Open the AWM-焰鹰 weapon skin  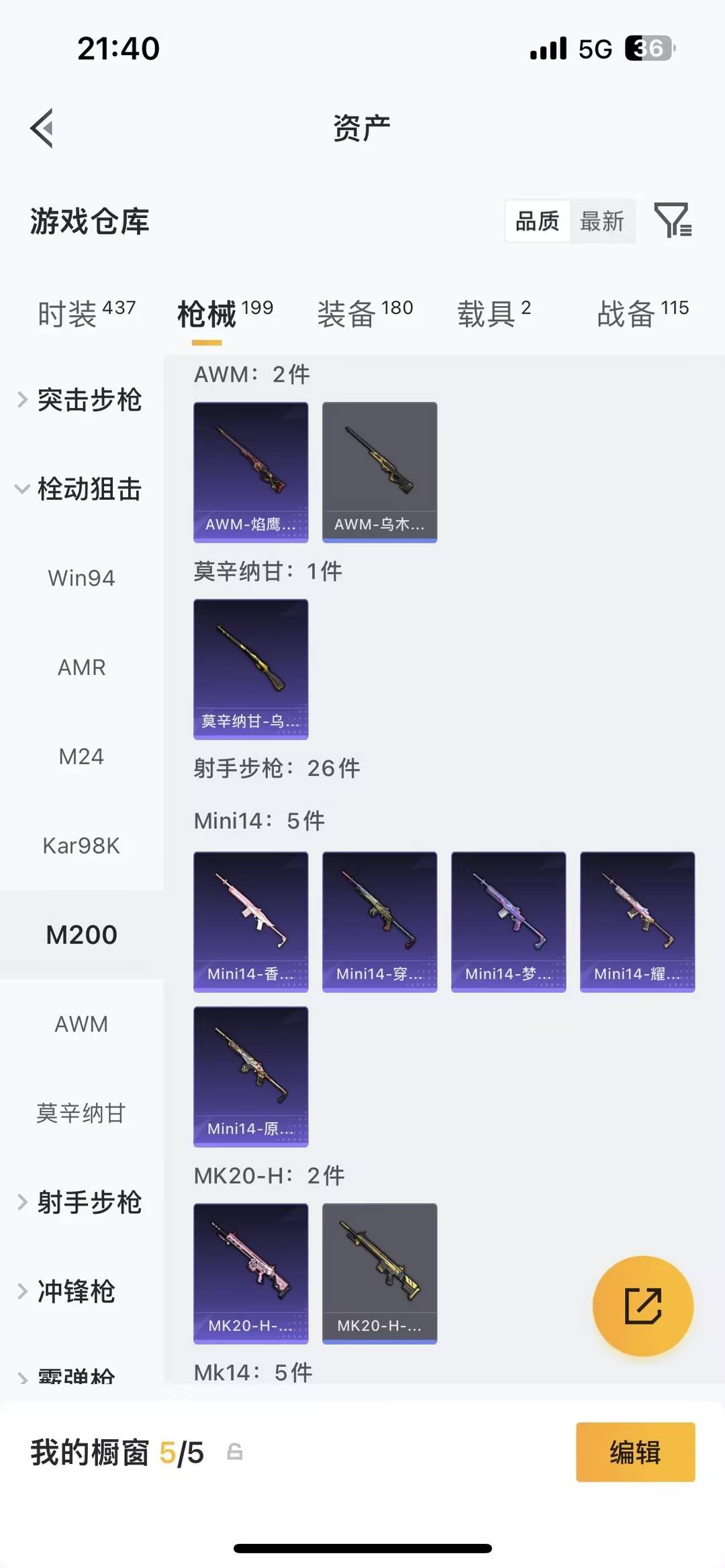pyautogui.click(x=250, y=471)
